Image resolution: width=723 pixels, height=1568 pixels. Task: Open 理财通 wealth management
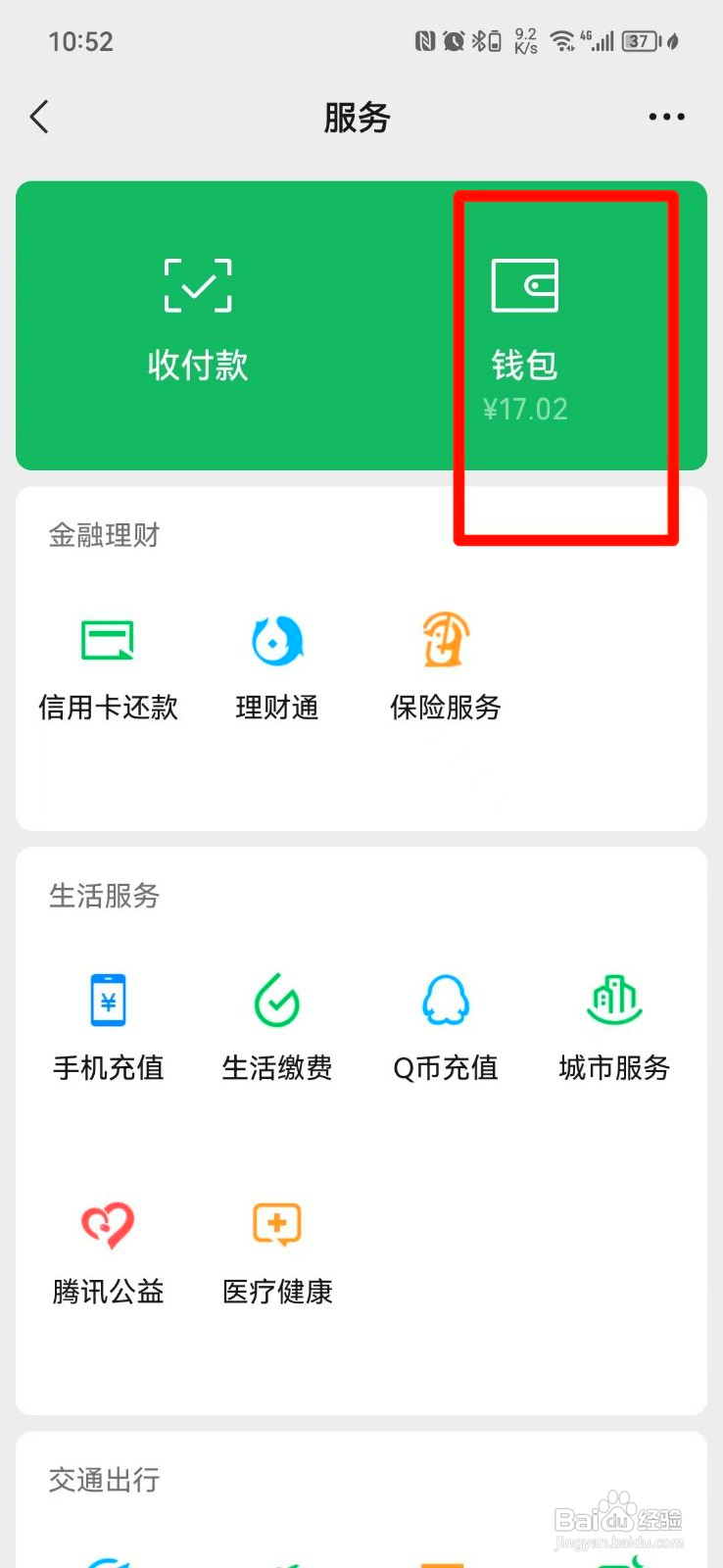276,666
